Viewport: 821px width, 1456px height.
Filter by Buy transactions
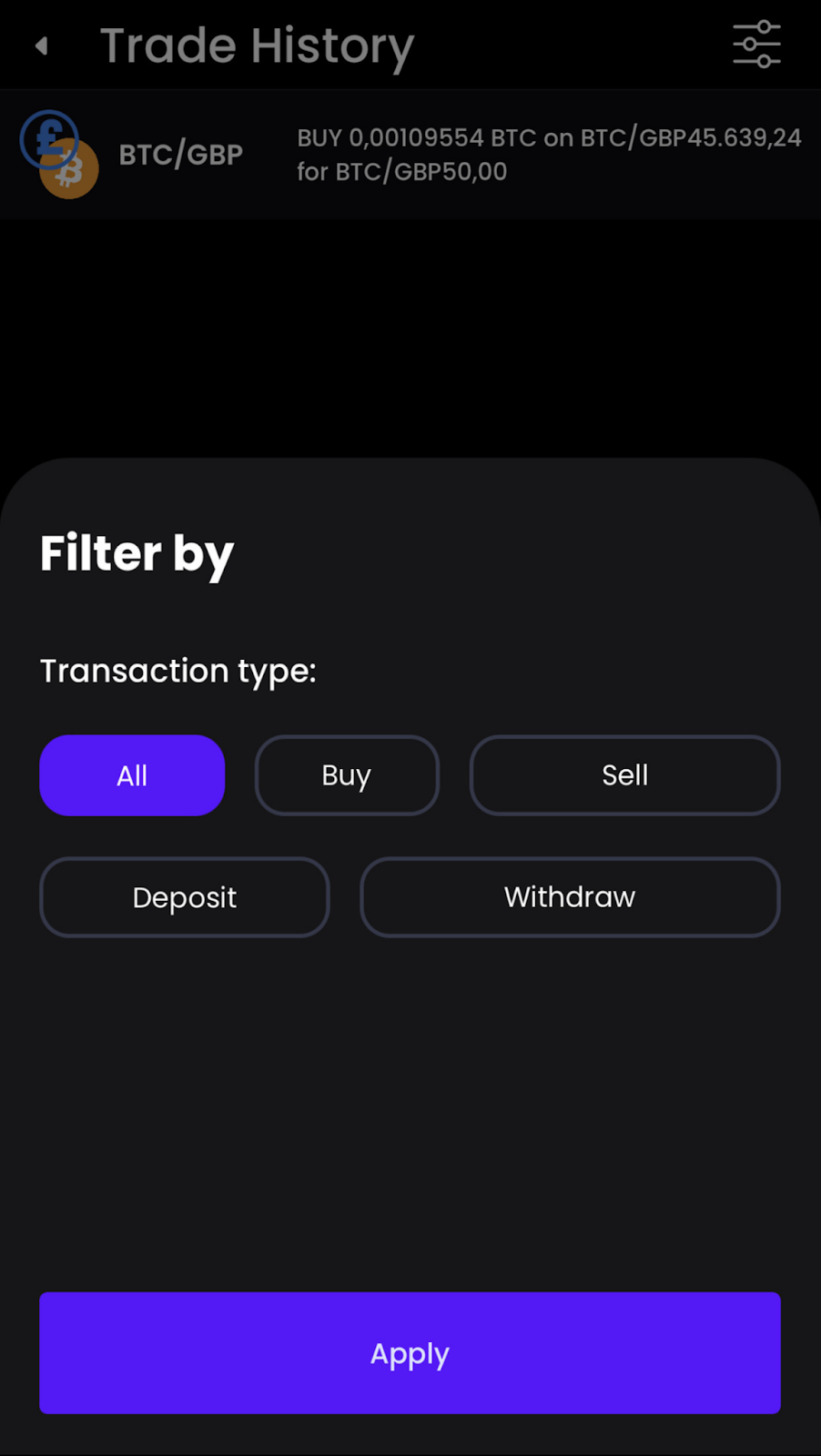pos(347,775)
